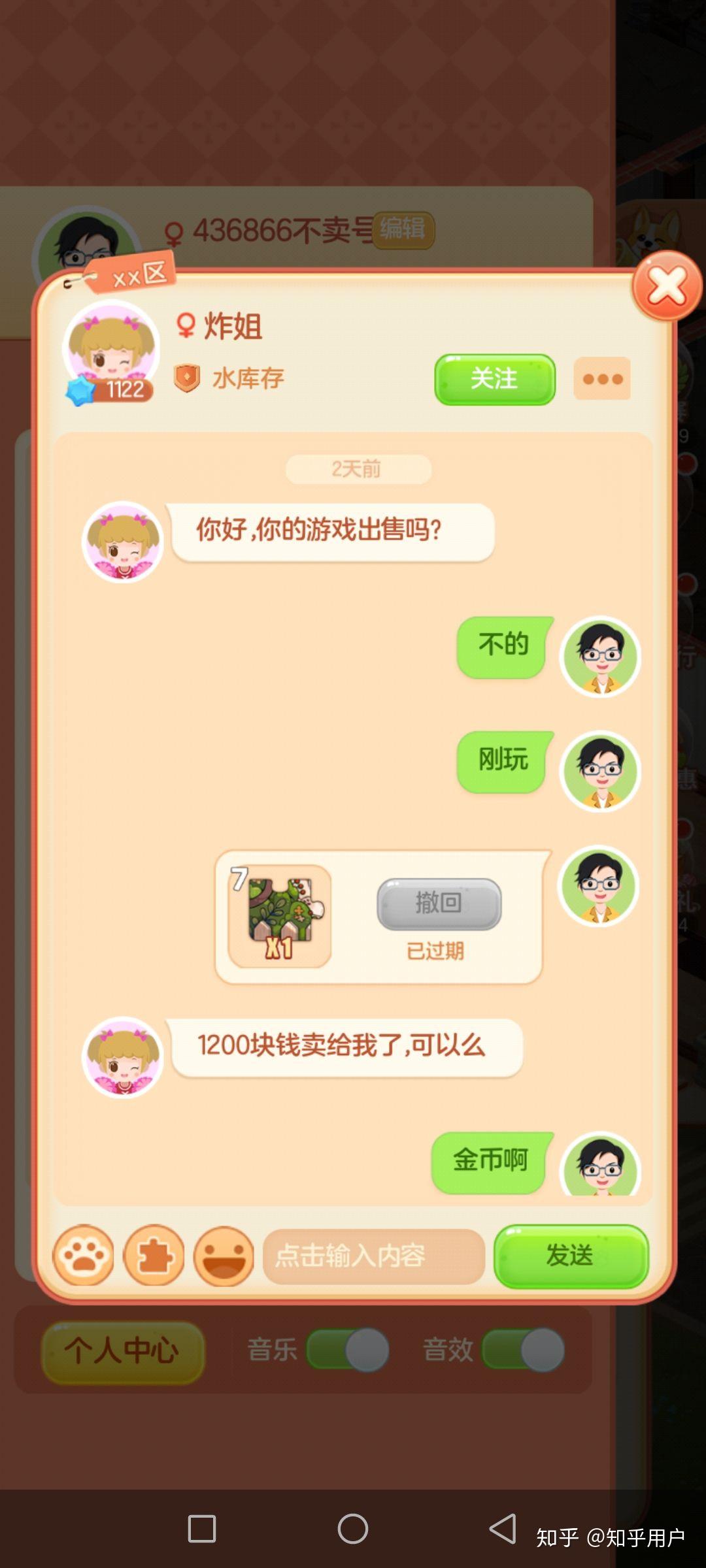Tap the message input field

(373, 1256)
